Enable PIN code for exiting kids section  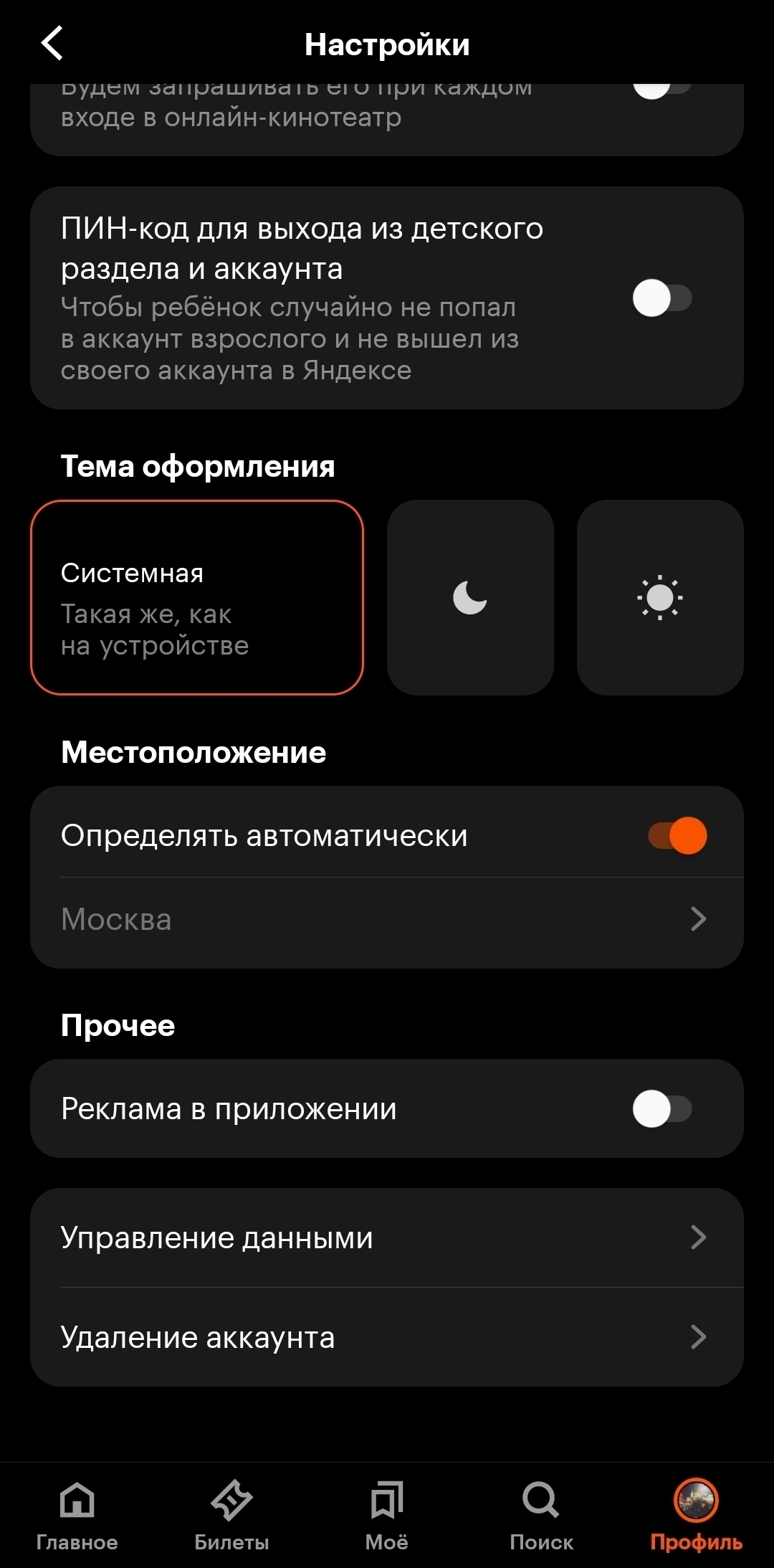coord(661,298)
